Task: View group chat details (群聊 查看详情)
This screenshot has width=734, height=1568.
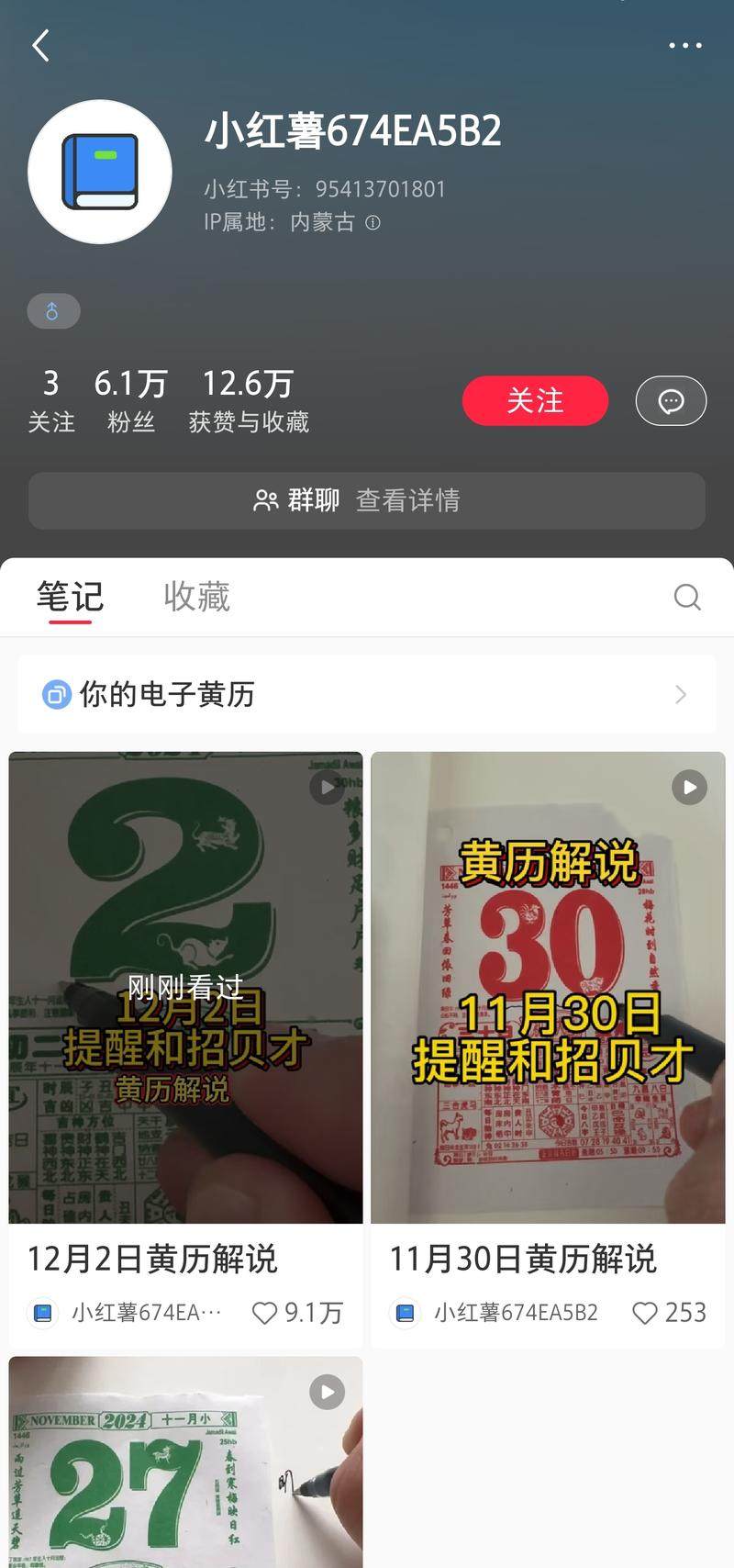Action: [367, 500]
